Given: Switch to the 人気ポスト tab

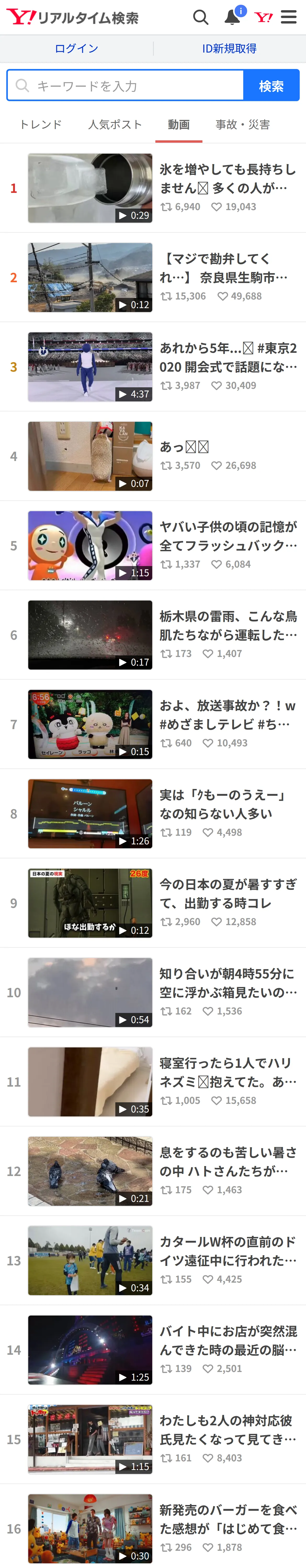Looking at the screenshot, I should (115, 124).
